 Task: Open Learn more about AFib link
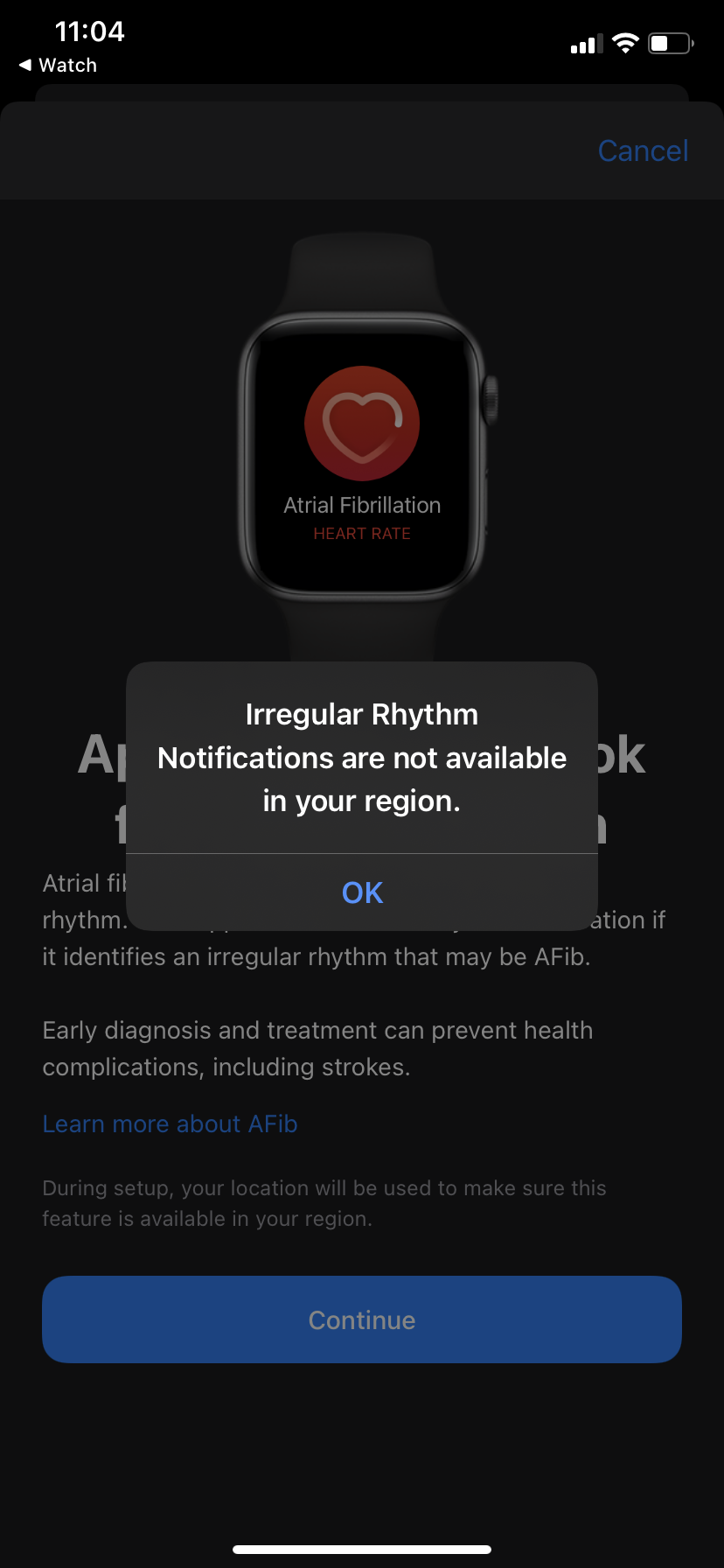pyautogui.click(x=171, y=1123)
